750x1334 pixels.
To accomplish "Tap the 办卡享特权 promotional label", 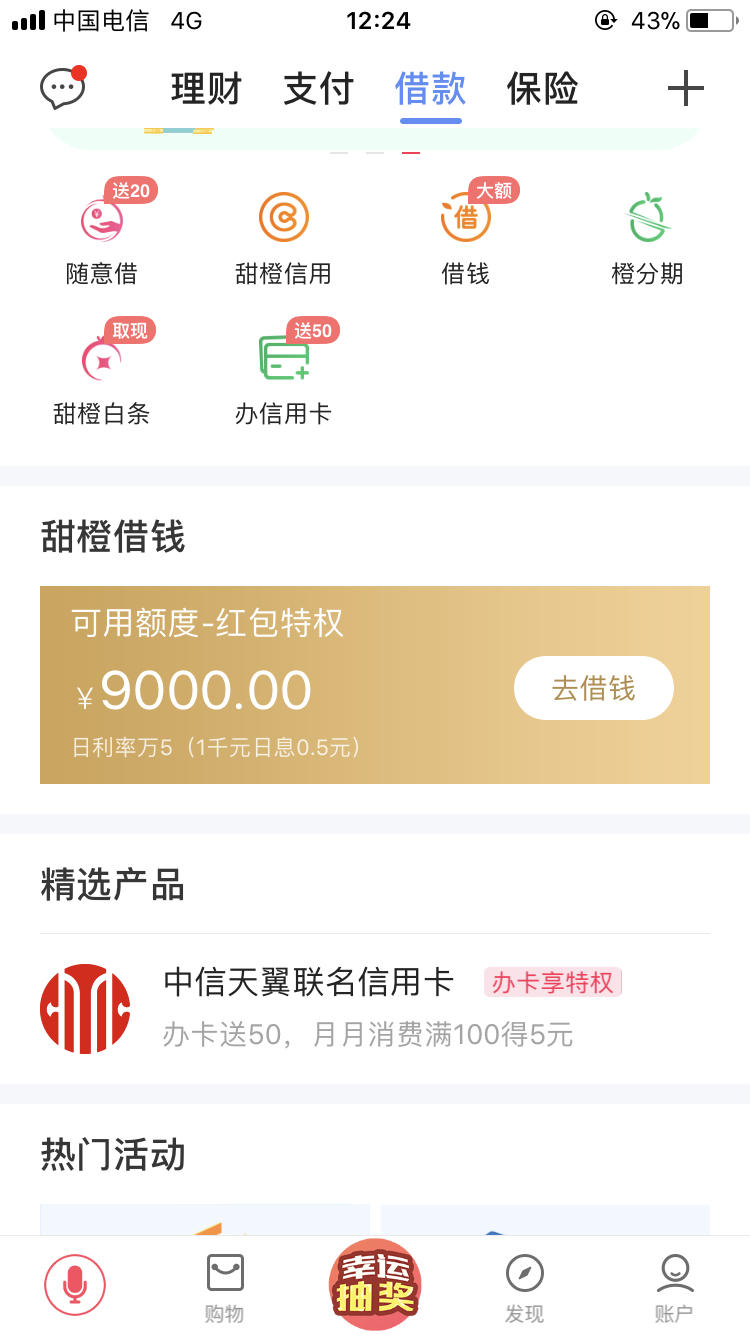I will tap(551, 983).
